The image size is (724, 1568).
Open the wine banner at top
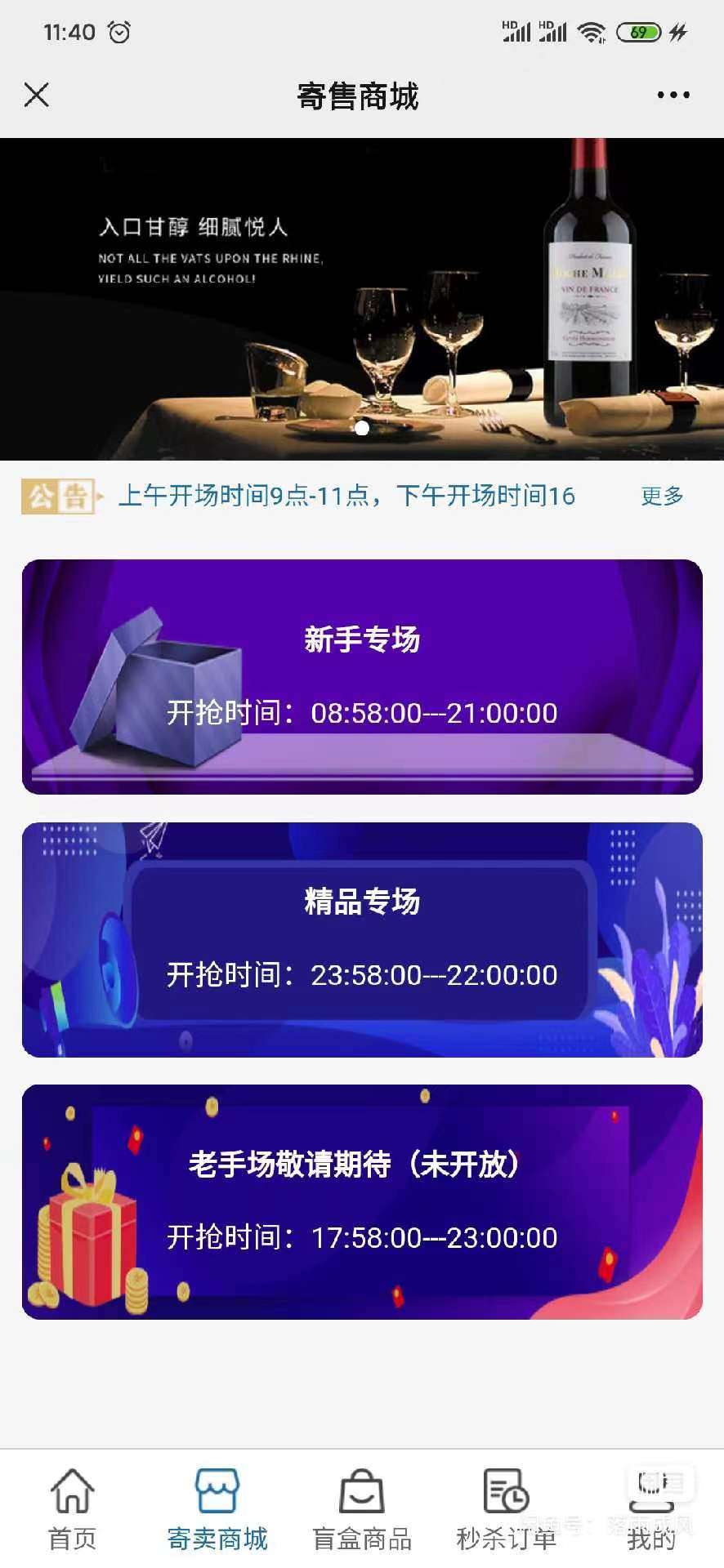click(362, 299)
